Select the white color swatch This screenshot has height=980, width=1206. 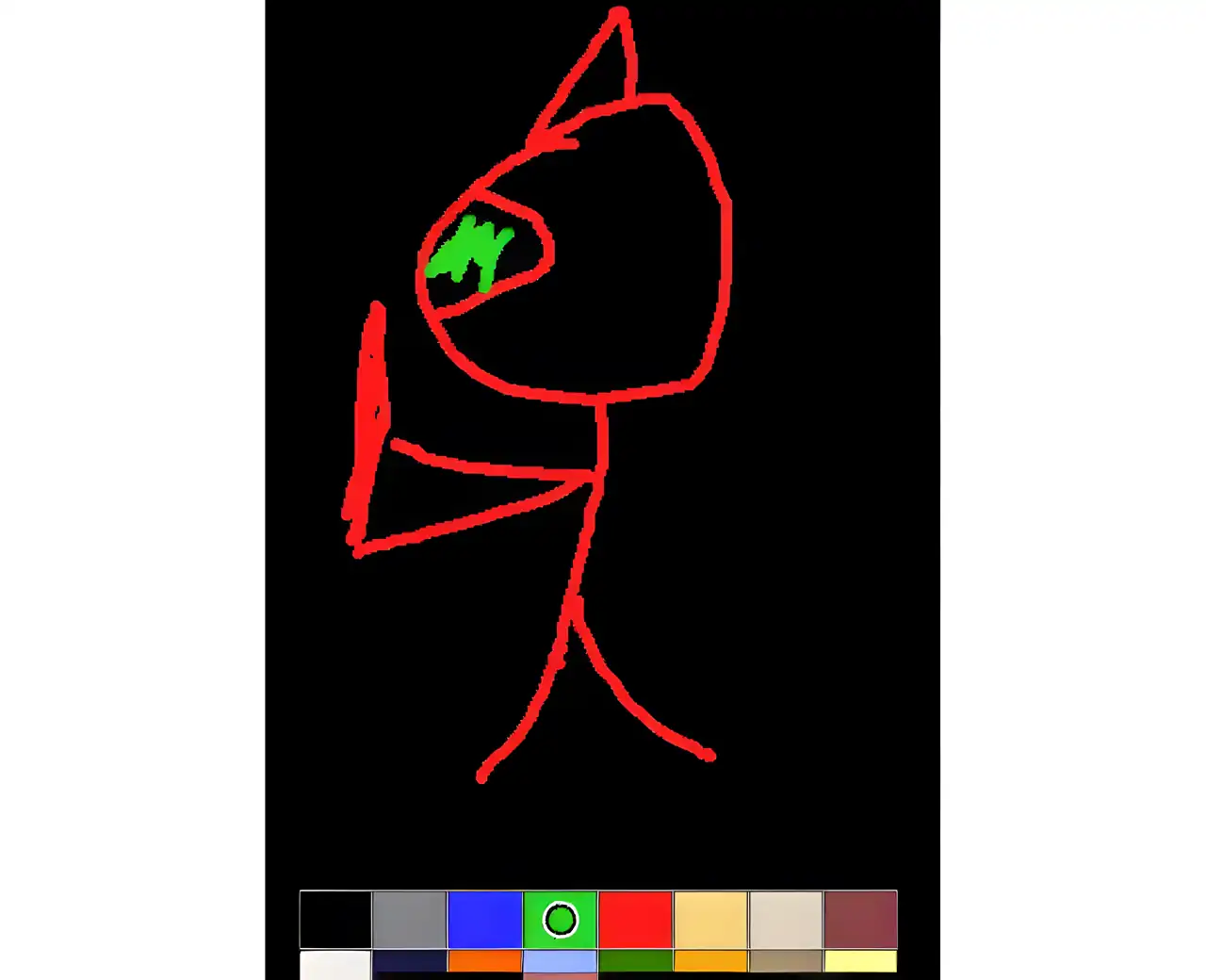335,963
